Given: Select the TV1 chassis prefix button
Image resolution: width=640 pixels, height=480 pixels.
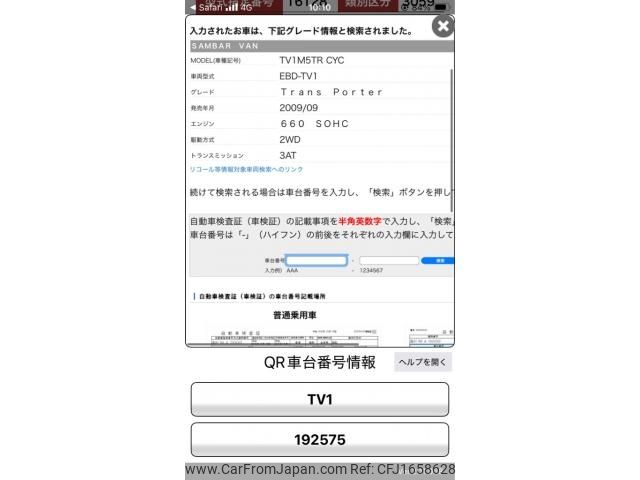Looking at the screenshot, I should point(320,399).
